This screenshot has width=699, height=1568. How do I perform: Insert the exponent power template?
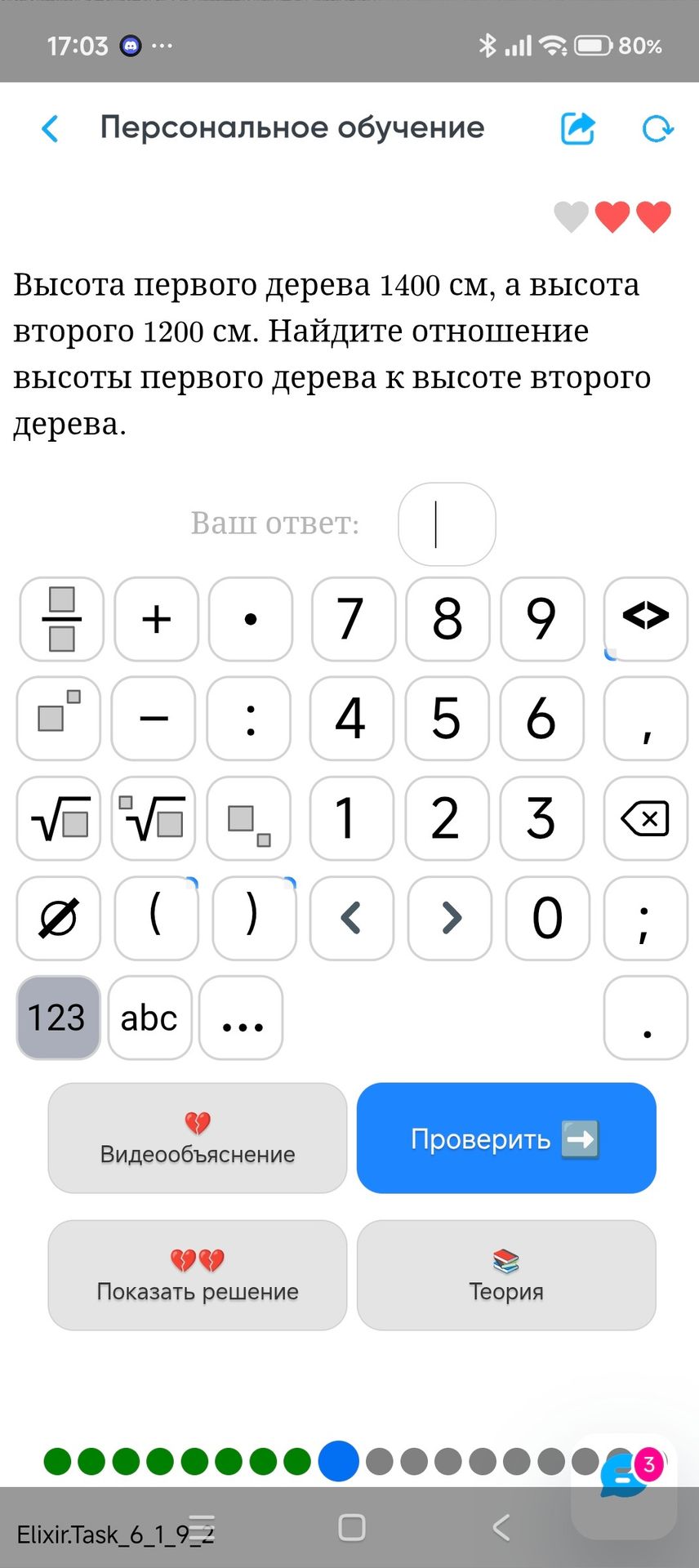coord(59,719)
